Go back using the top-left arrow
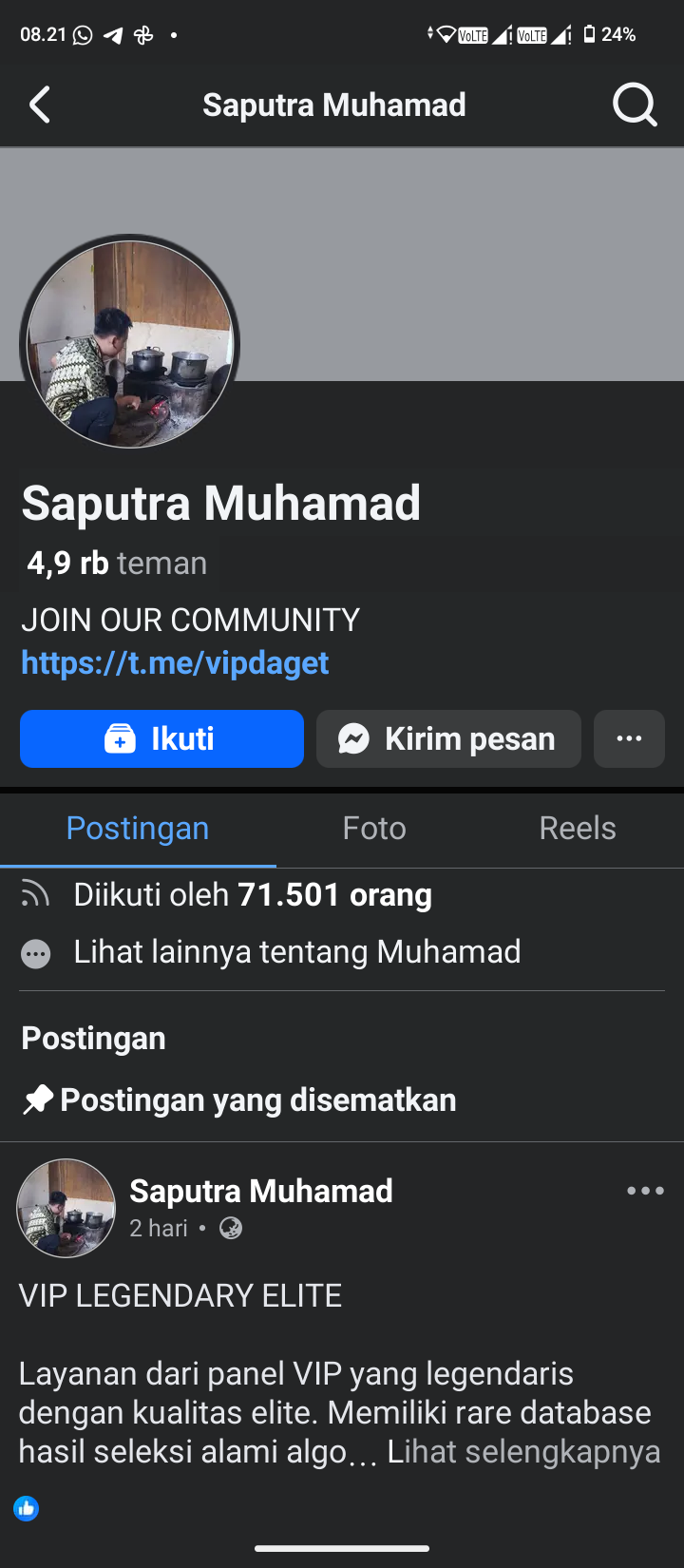684x1568 pixels. coord(40,105)
